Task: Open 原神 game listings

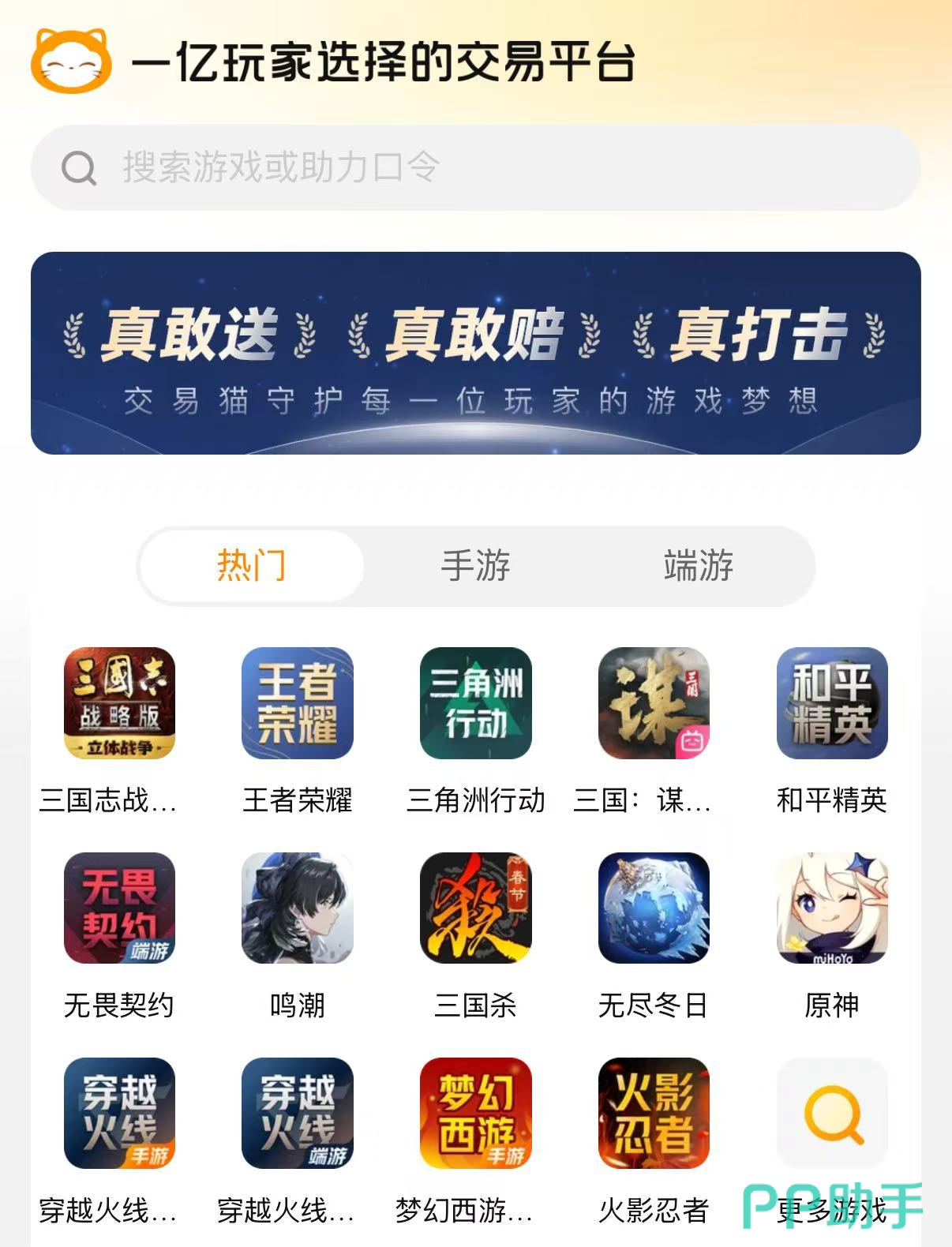Action: coord(832,908)
